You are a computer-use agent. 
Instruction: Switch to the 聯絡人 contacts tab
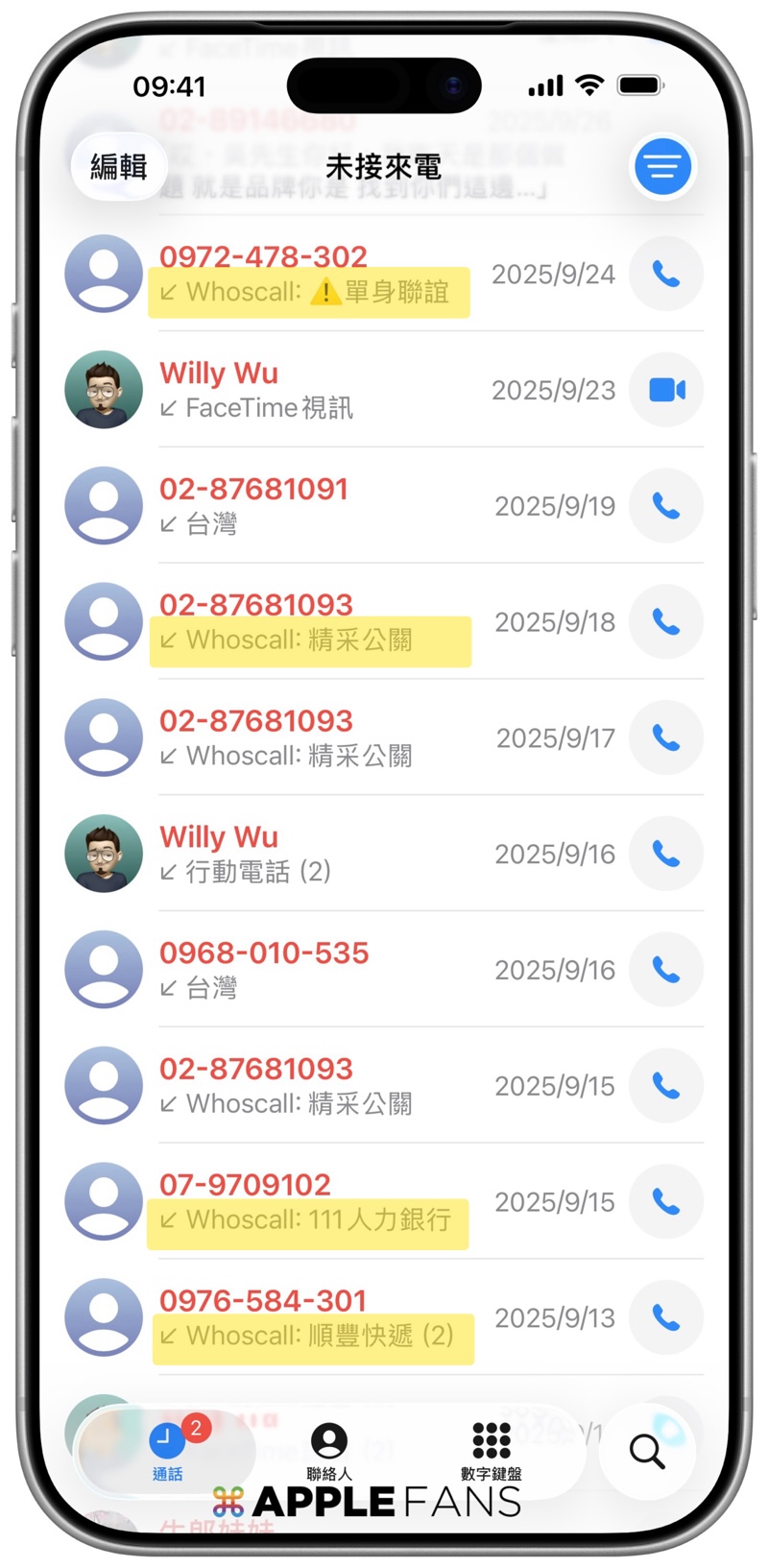(x=329, y=1450)
